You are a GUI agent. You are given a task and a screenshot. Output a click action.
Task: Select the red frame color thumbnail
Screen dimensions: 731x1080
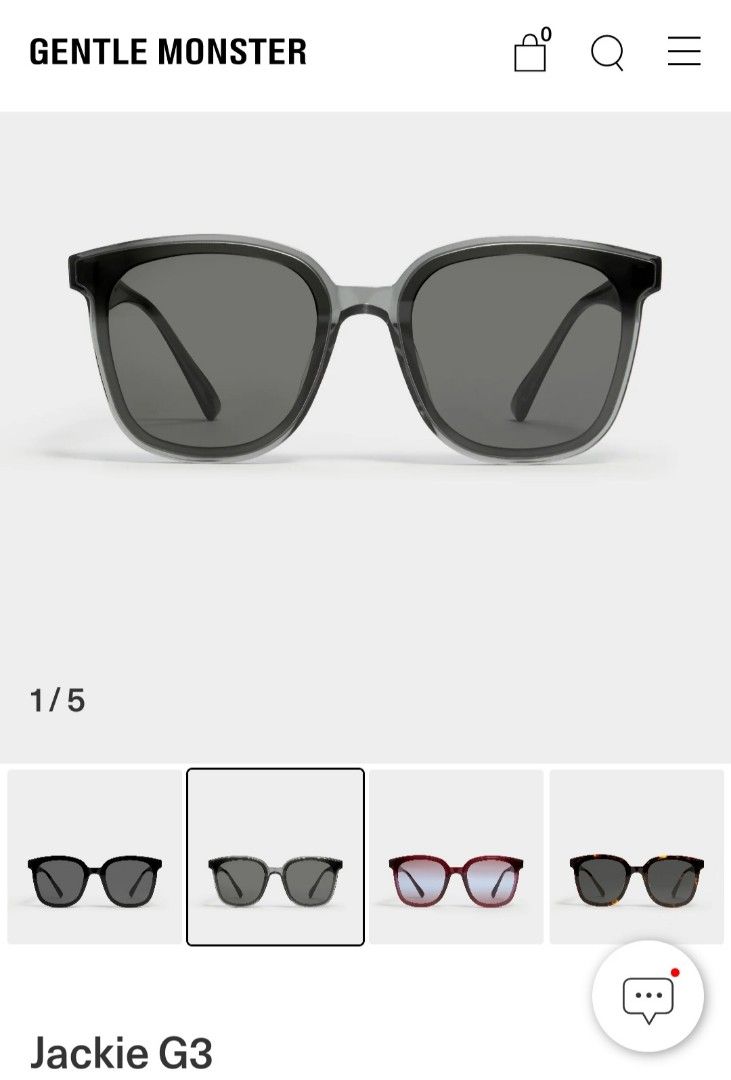[456, 857]
